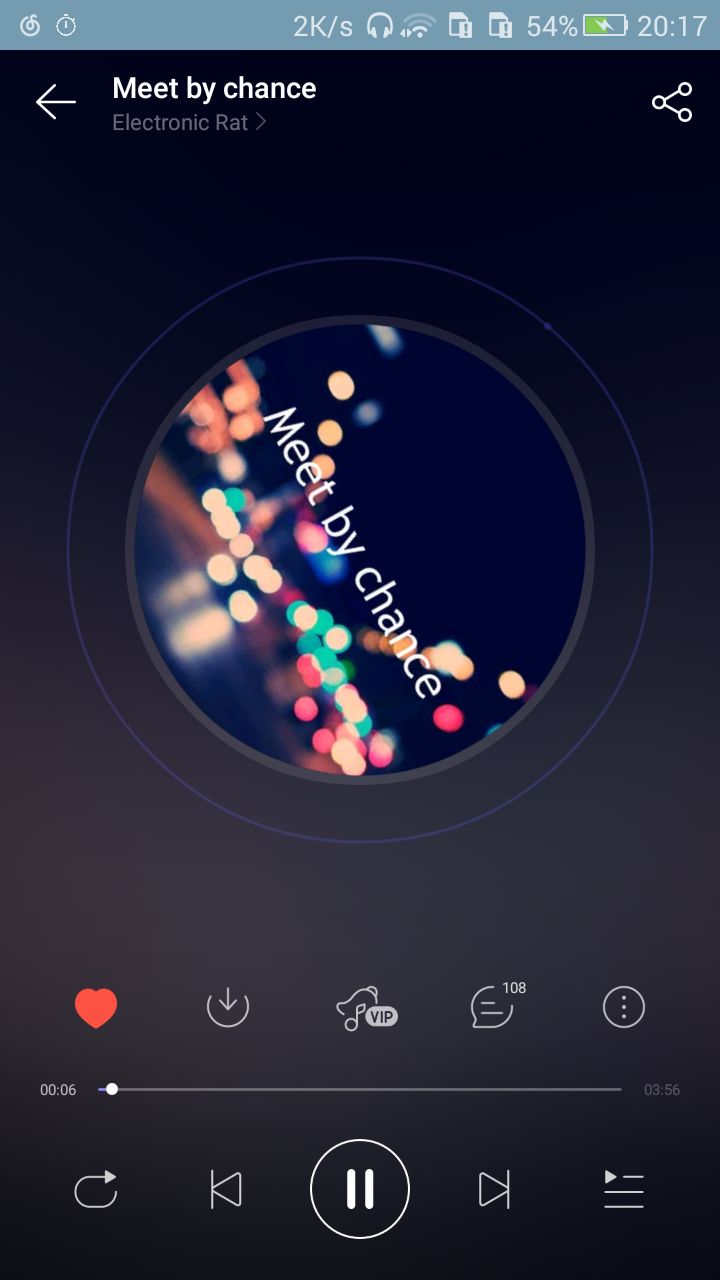
Task: Skip to the next track
Action: click(x=492, y=1189)
